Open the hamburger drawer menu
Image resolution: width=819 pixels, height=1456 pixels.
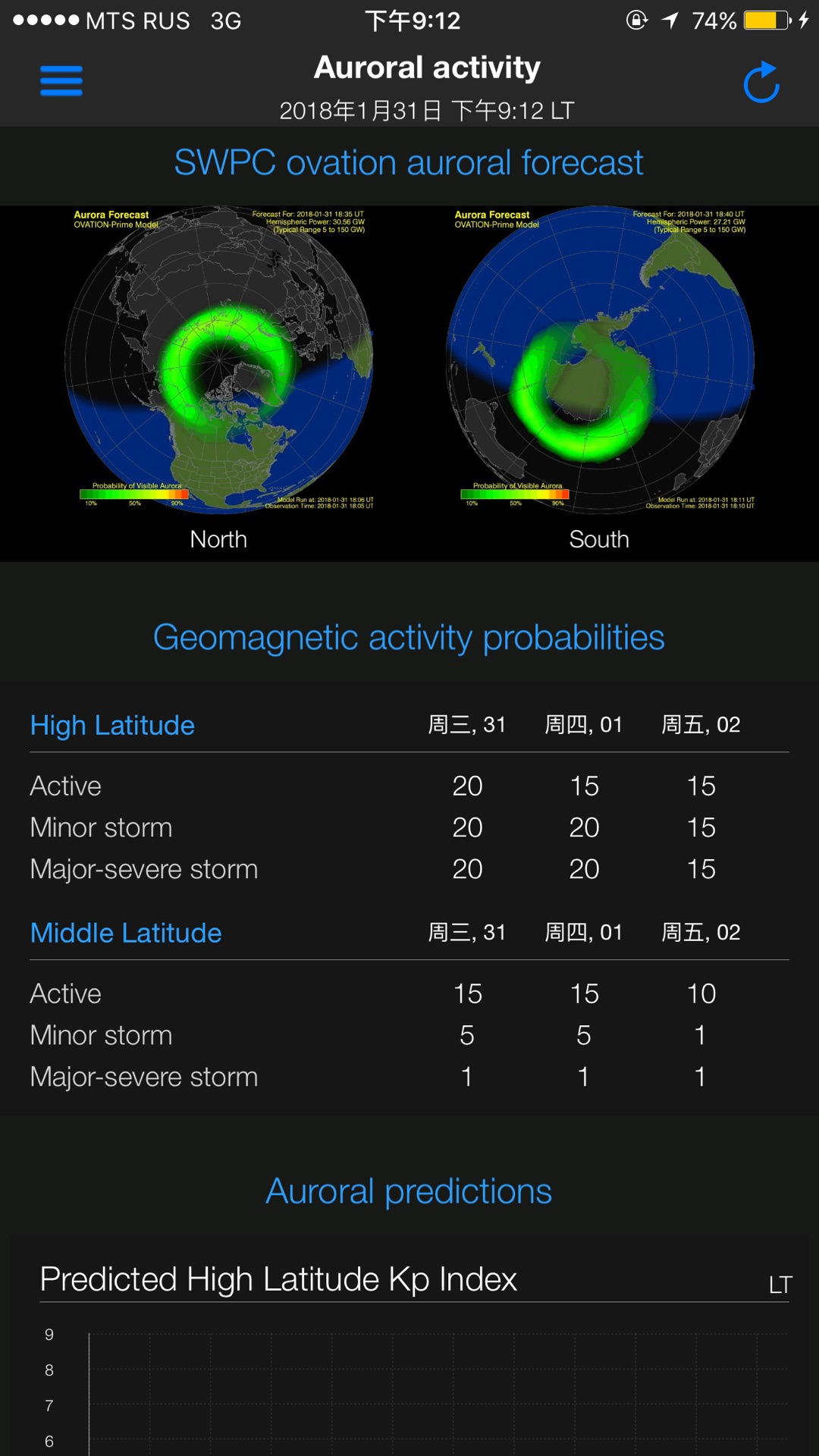coord(61,80)
